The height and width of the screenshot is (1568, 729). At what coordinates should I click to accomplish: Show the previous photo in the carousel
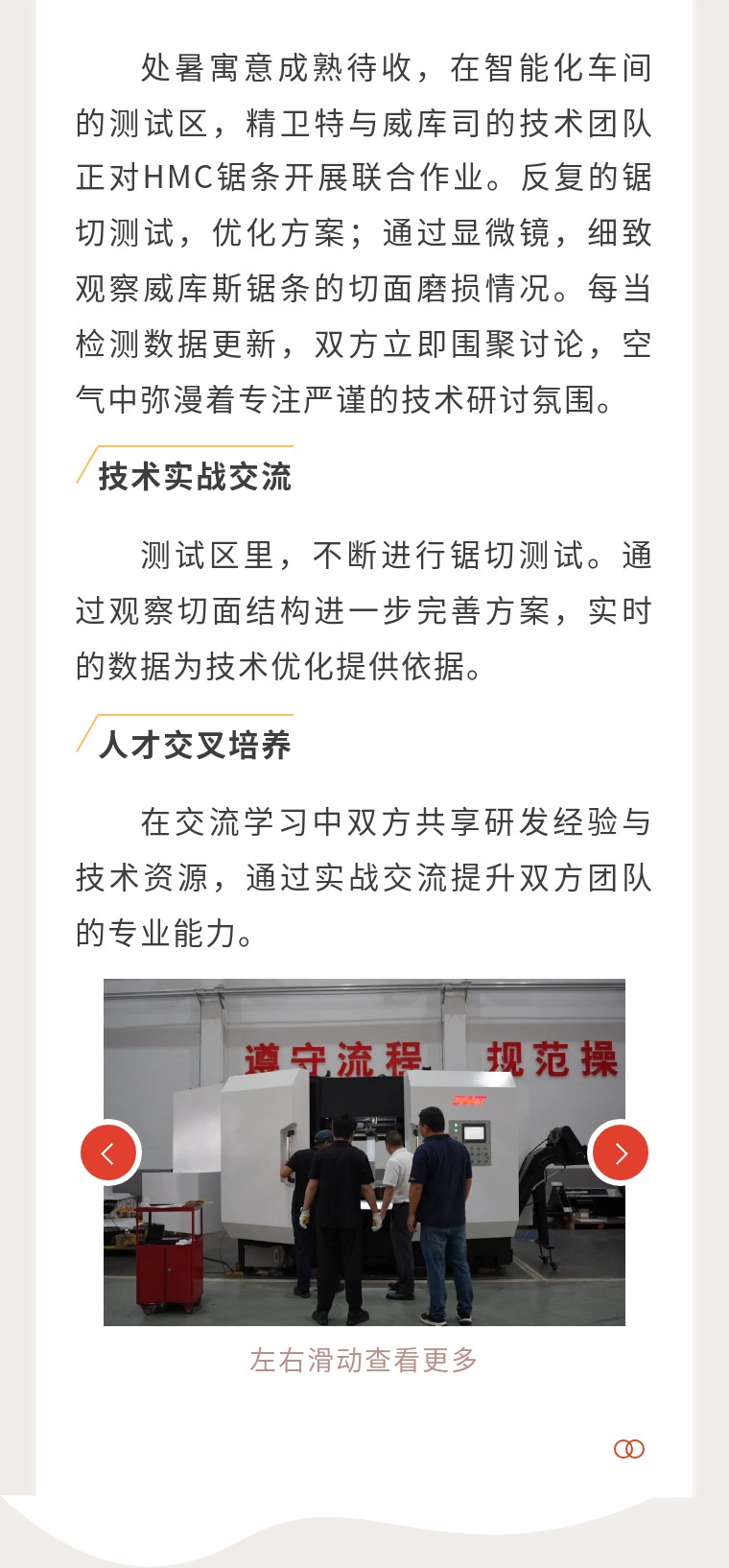click(108, 1152)
